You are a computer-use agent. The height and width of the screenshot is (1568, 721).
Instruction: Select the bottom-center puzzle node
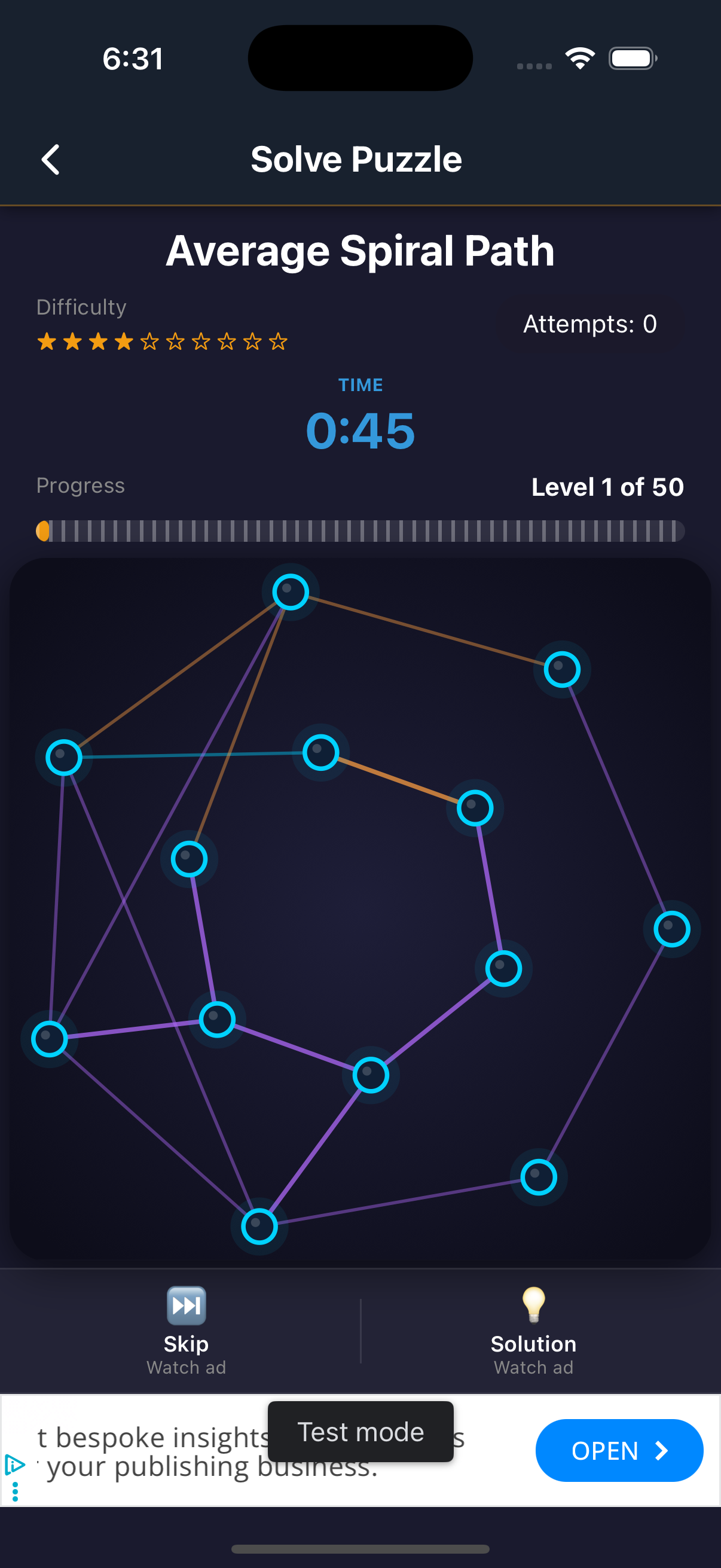pos(259,1226)
